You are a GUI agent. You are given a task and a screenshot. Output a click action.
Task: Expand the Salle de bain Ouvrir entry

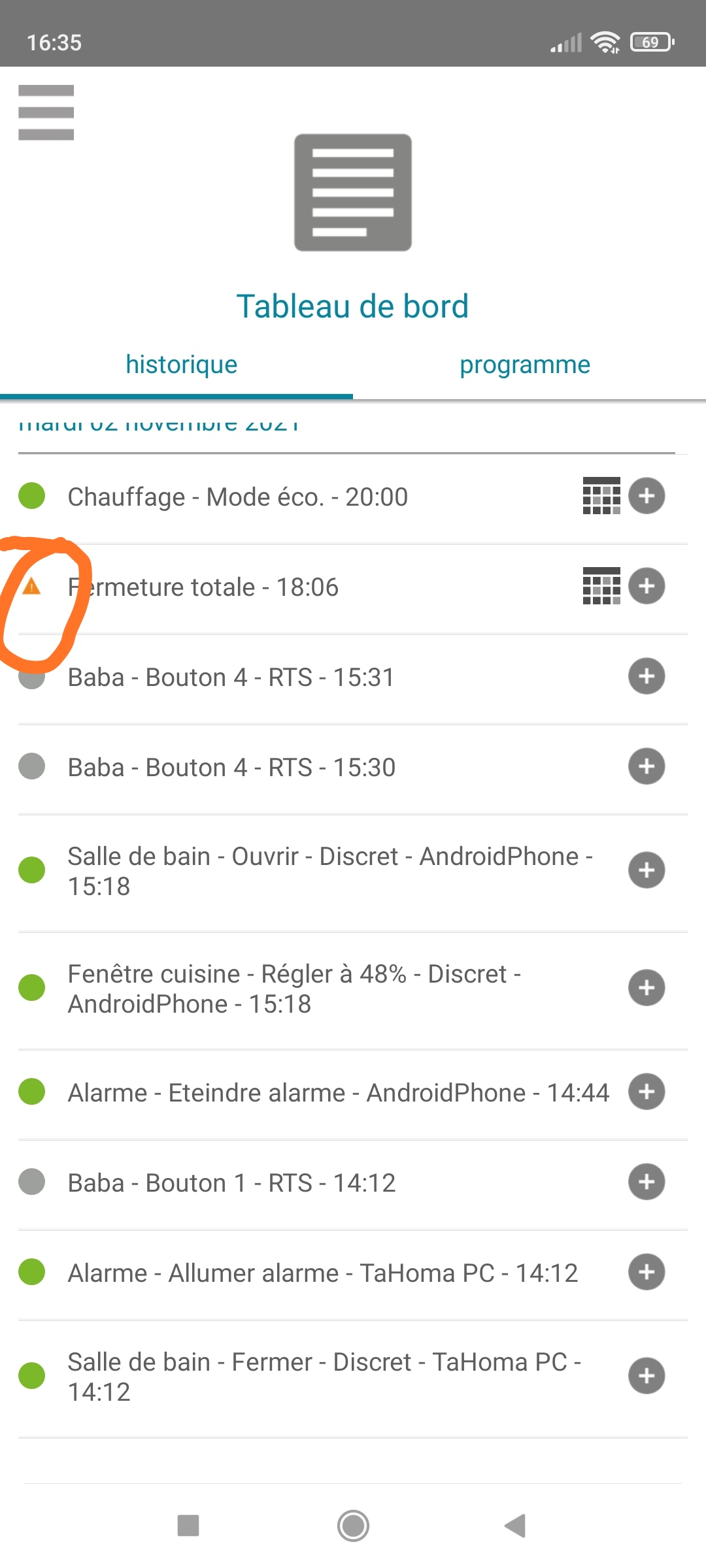647,870
